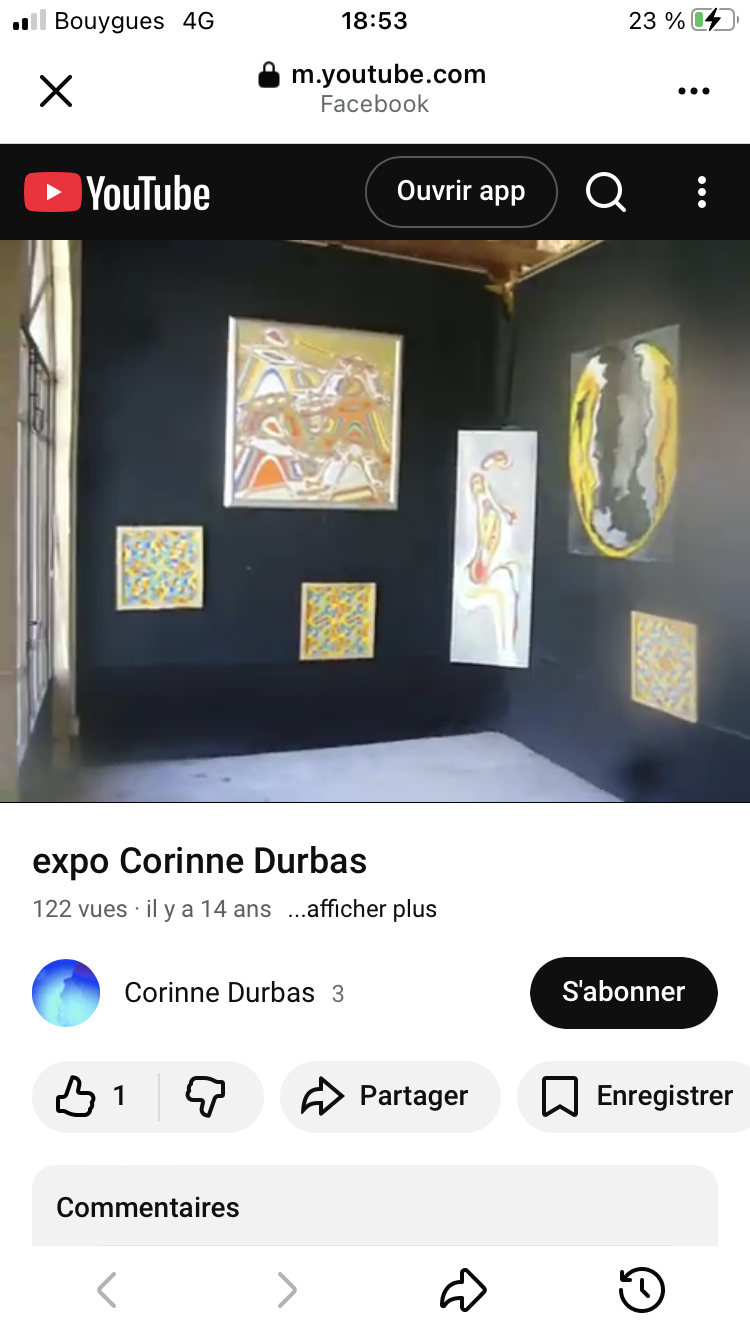This screenshot has width=750, height=1334.
Task: Dislike the video with thumbs down
Action: (x=207, y=1096)
